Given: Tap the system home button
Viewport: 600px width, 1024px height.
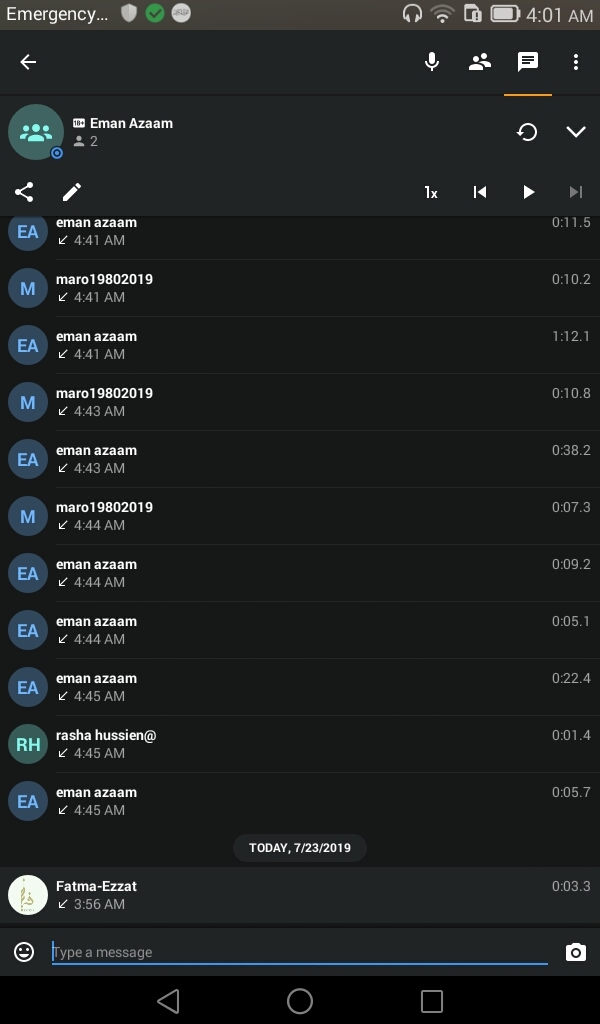Looking at the screenshot, I should tap(300, 1000).
